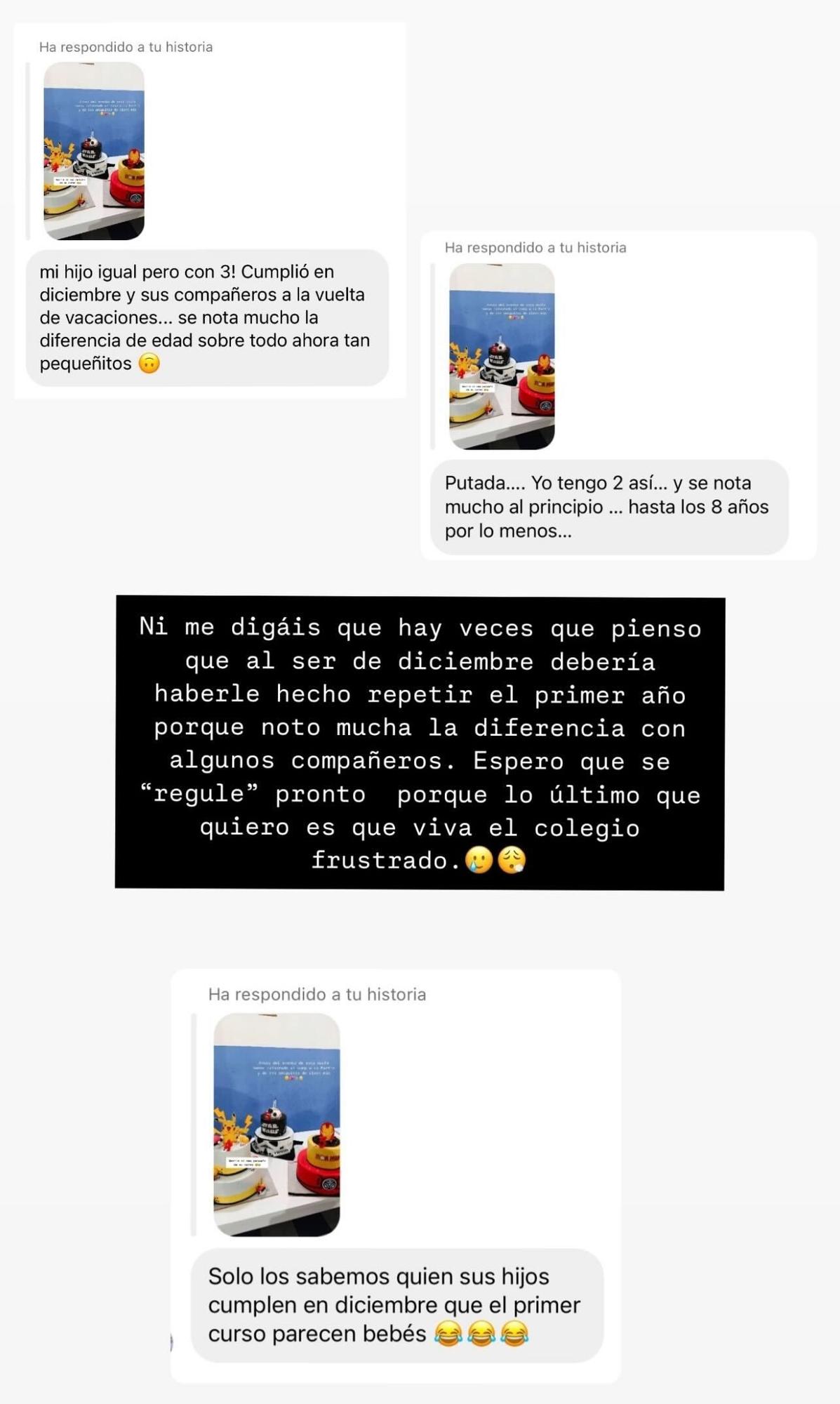Viewport: 840px width, 1404px height.
Task: Click the middle 'Ha respondido a tu historia' label
Action: coord(536,247)
